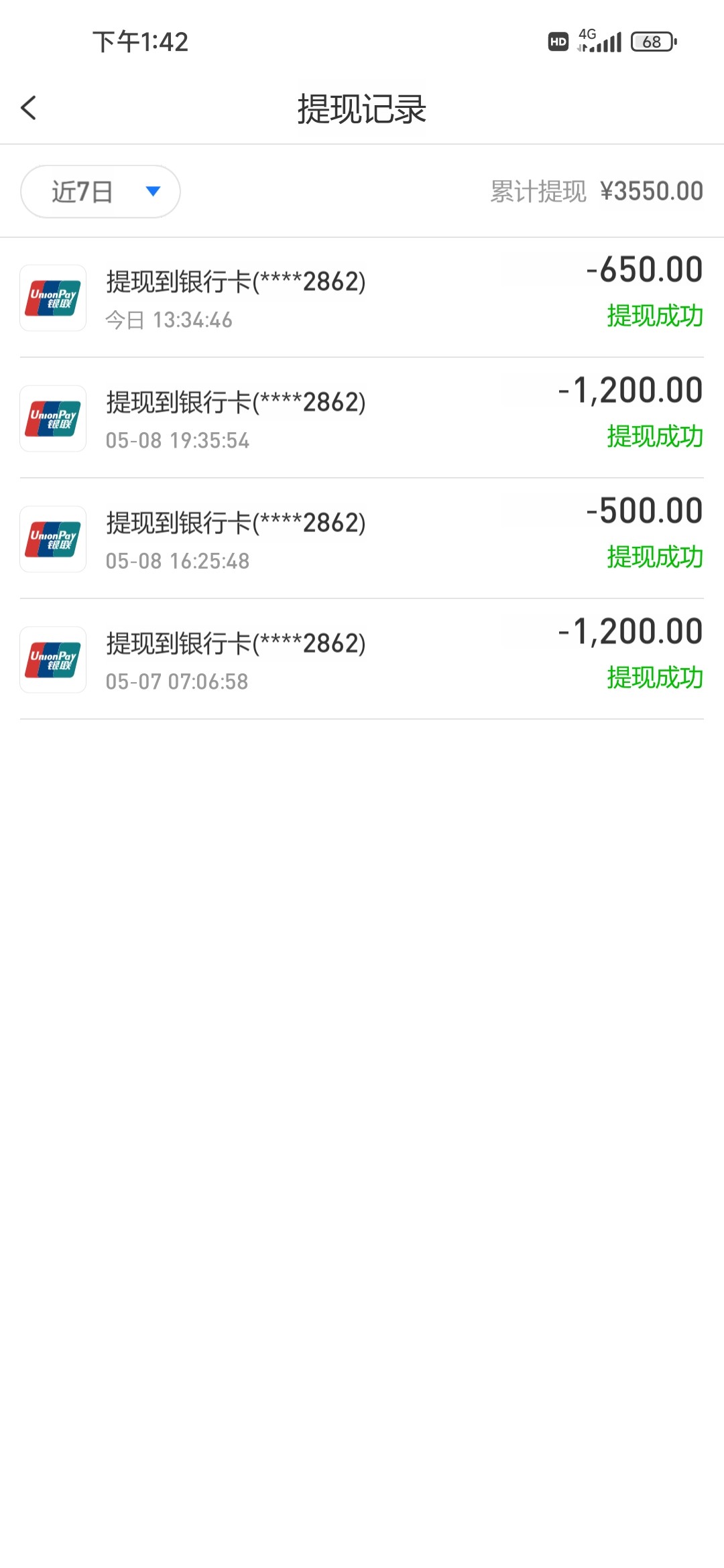The width and height of the screenshot is (724, 1568).
Task: Tap the UnionPay icon on the -500.00 withdrawal
Action: 52,539
